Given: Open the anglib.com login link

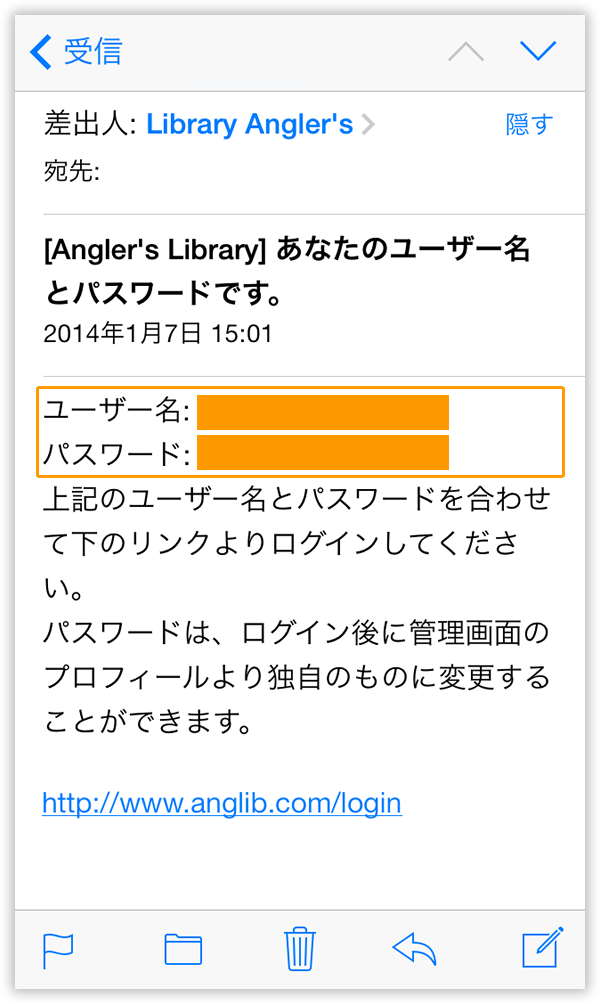Looking at the screenshot, I should pos(222,803).
